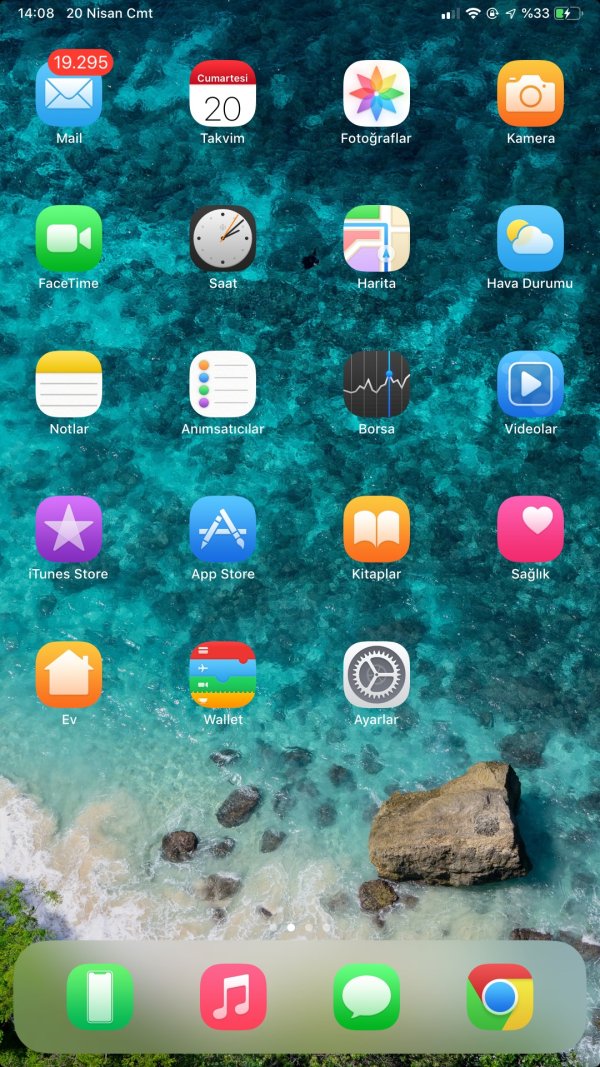
Task: Open the Videolar app
Action: click(x=530, y=384)
